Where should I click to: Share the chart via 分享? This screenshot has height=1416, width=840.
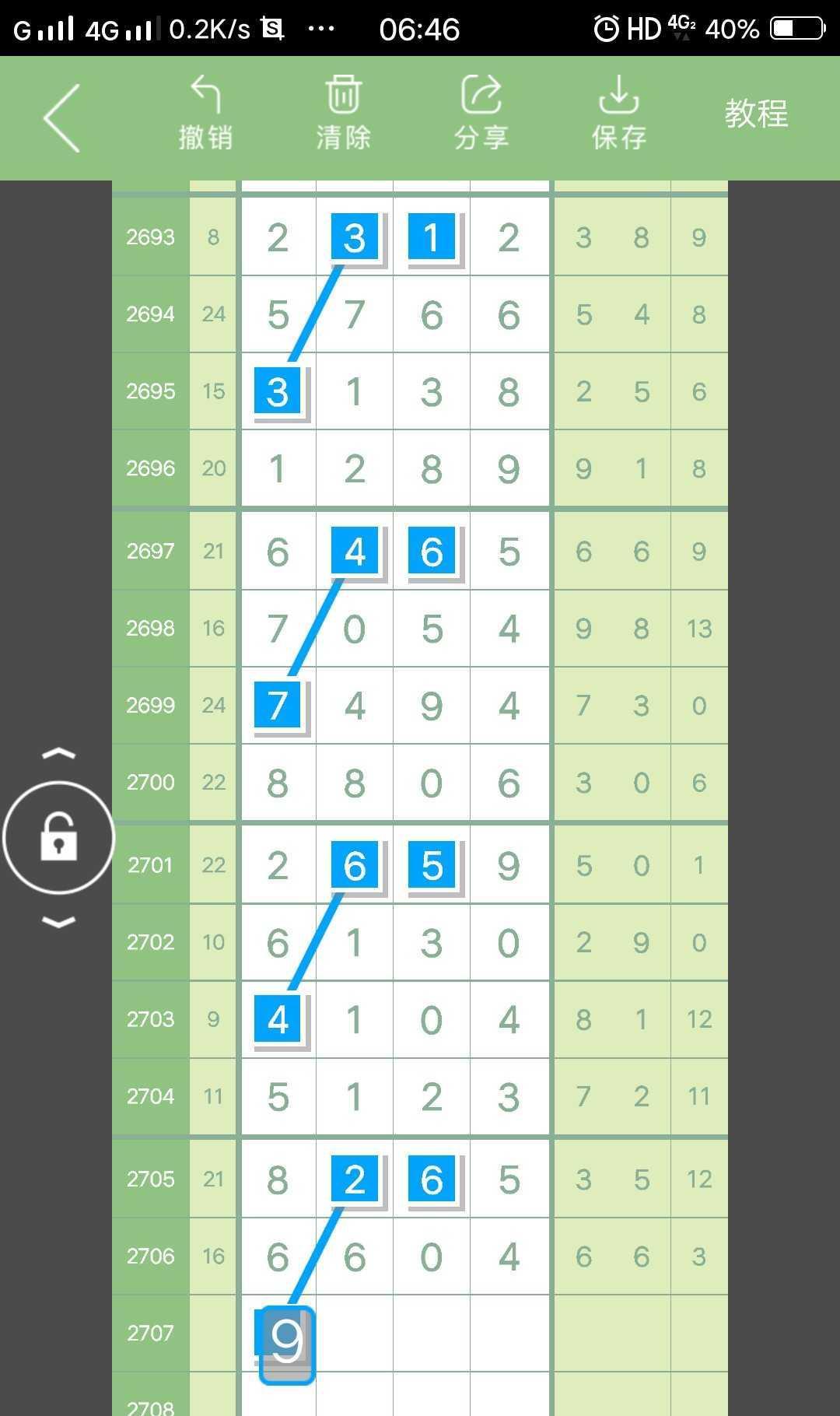(481, 114)
